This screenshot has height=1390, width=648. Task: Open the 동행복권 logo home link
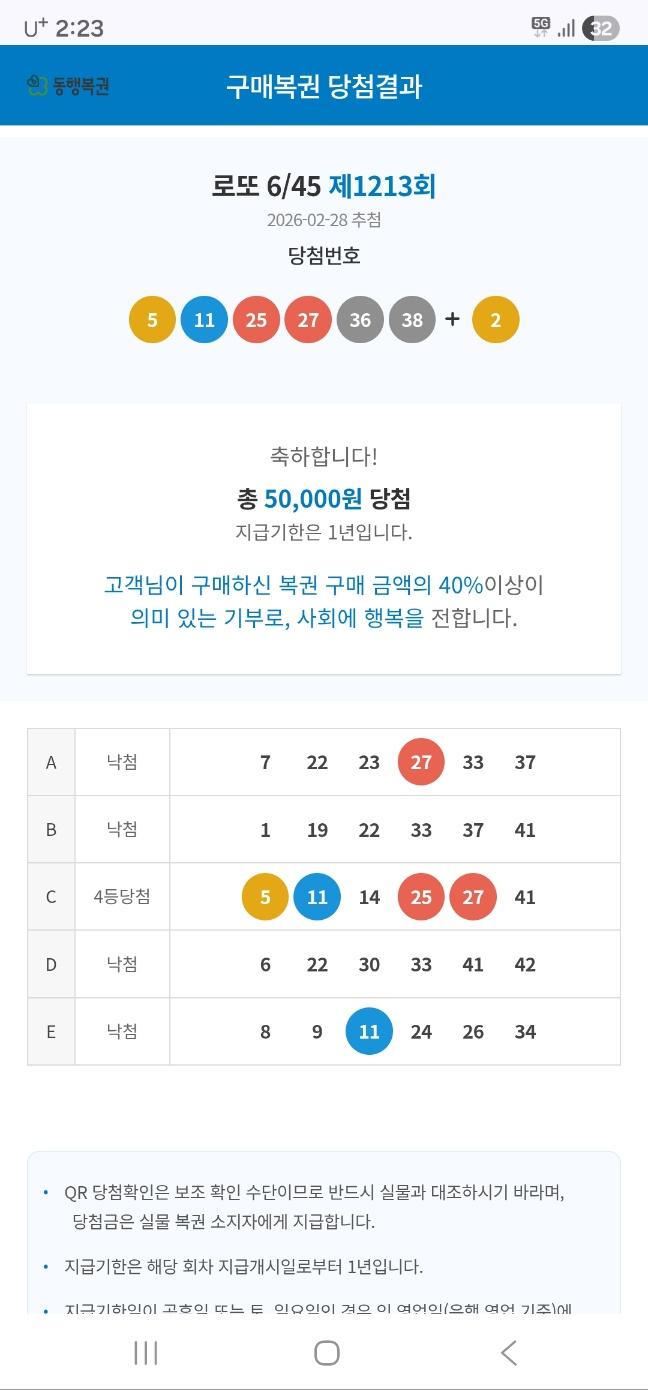(68, 86)
